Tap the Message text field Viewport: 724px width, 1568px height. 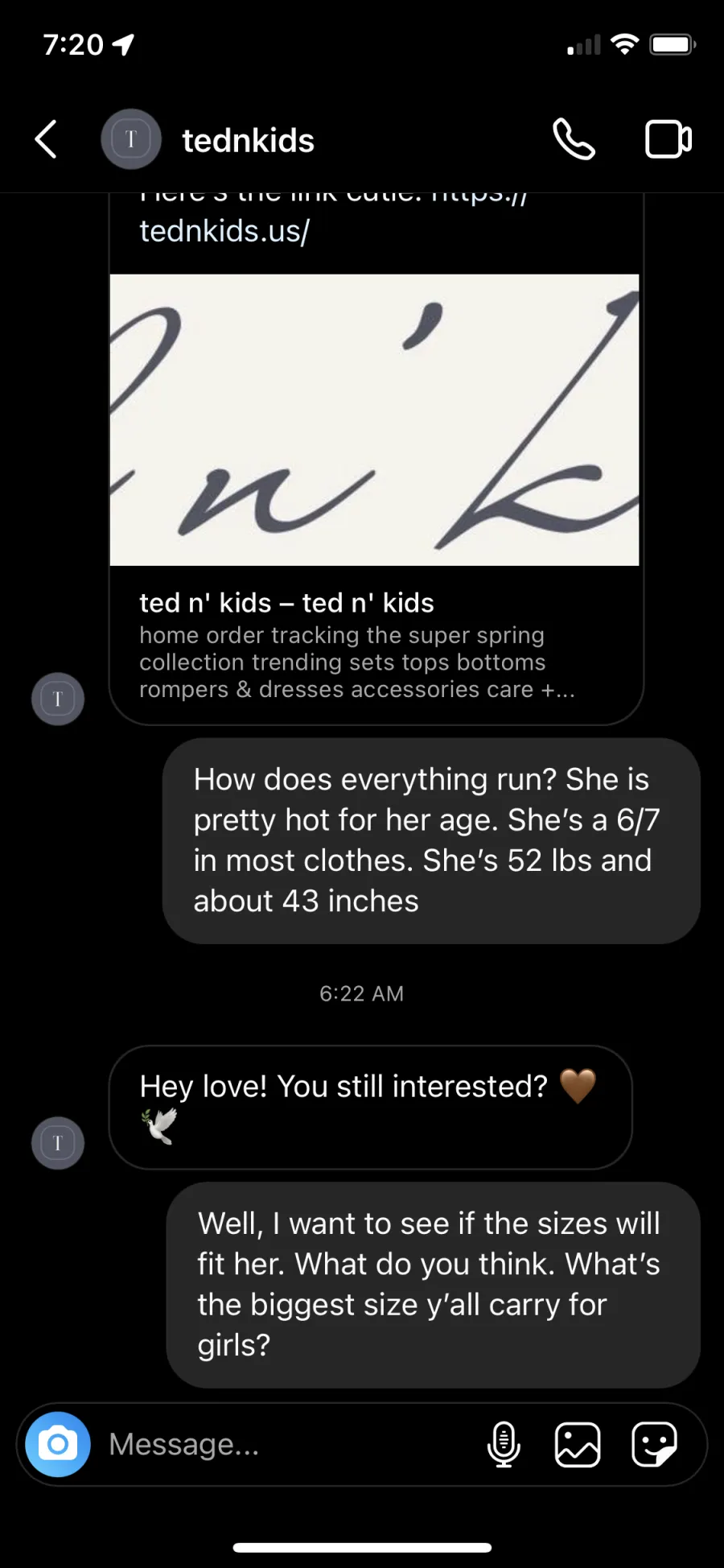[290, 1444]
